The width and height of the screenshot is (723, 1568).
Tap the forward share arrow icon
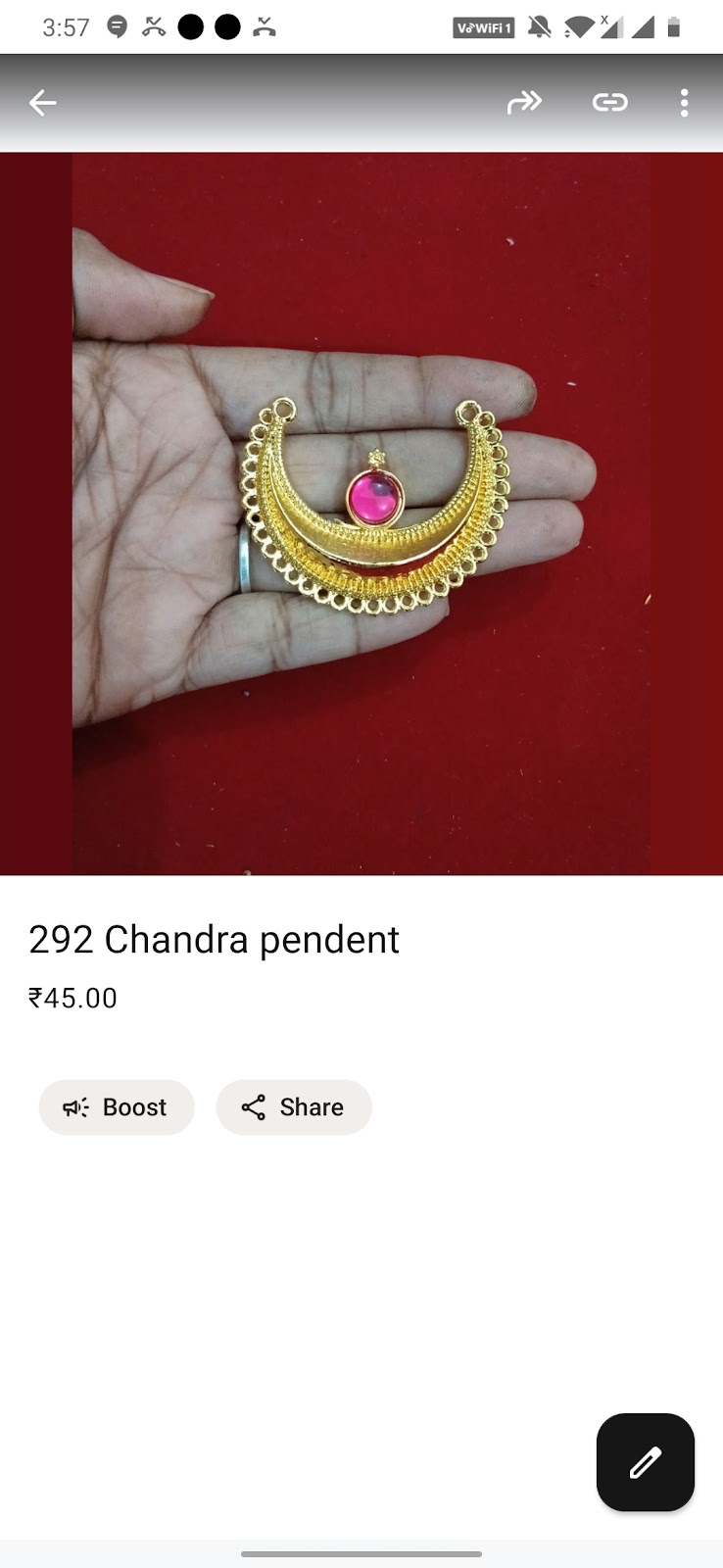click(525, 102)
